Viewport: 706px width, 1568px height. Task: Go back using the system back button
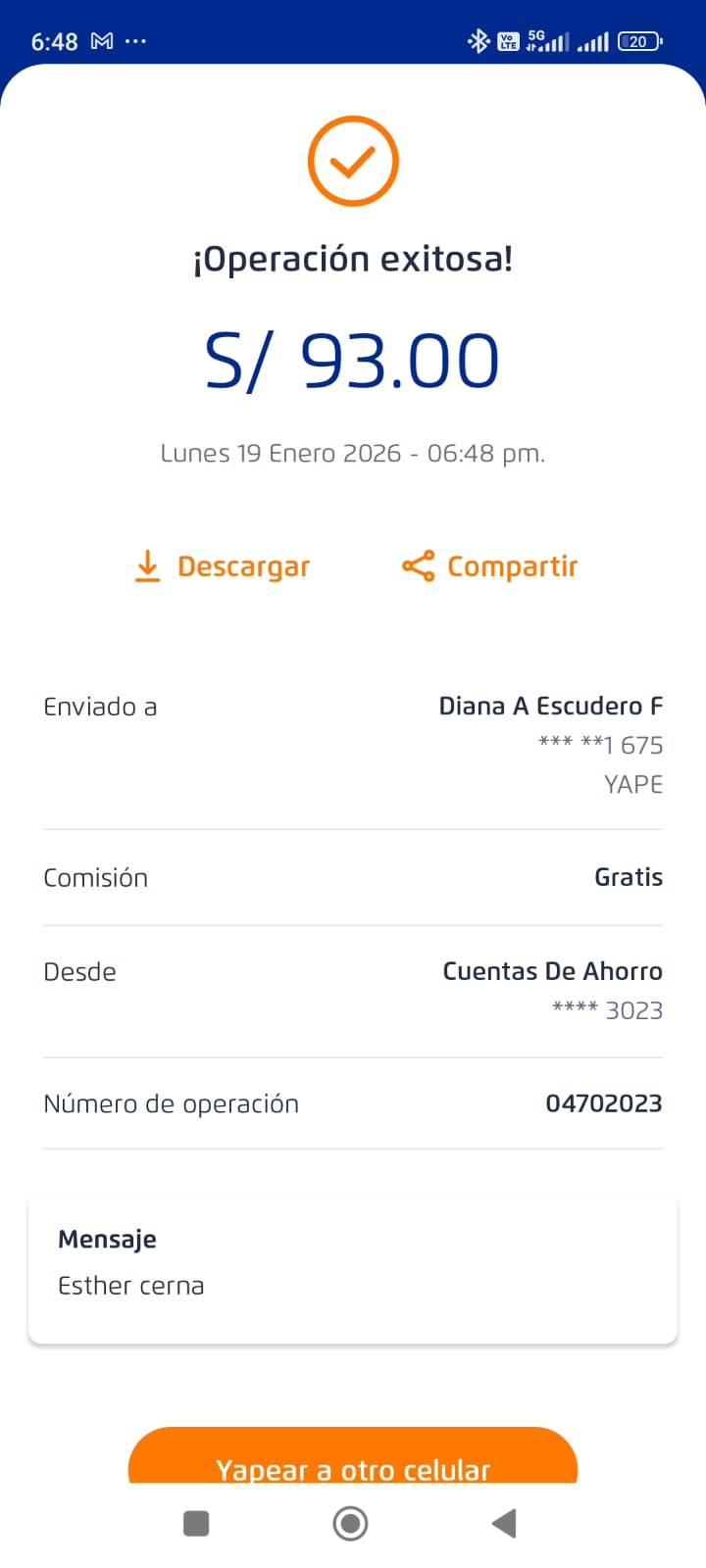pos(504,1523)
